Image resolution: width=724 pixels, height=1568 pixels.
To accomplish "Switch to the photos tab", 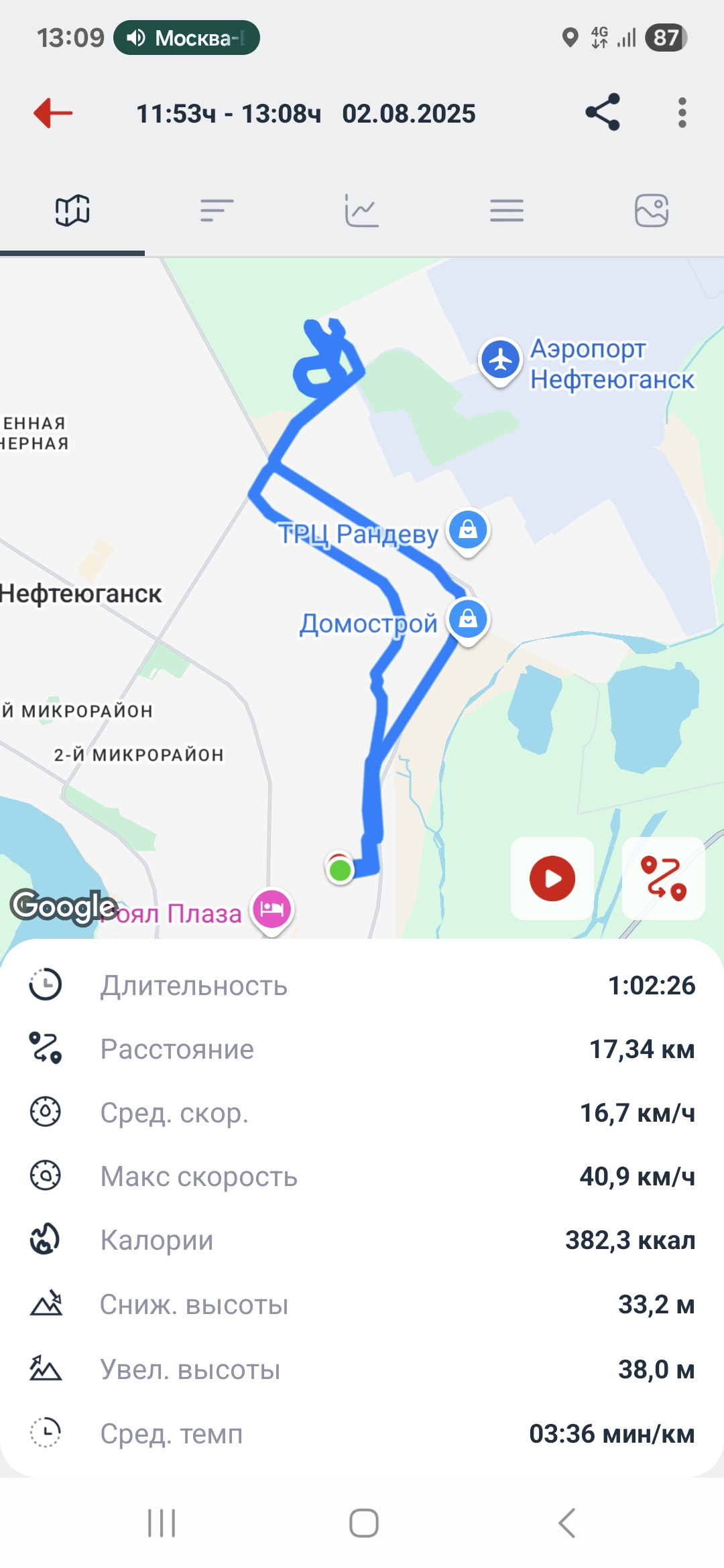I will 652,210.
